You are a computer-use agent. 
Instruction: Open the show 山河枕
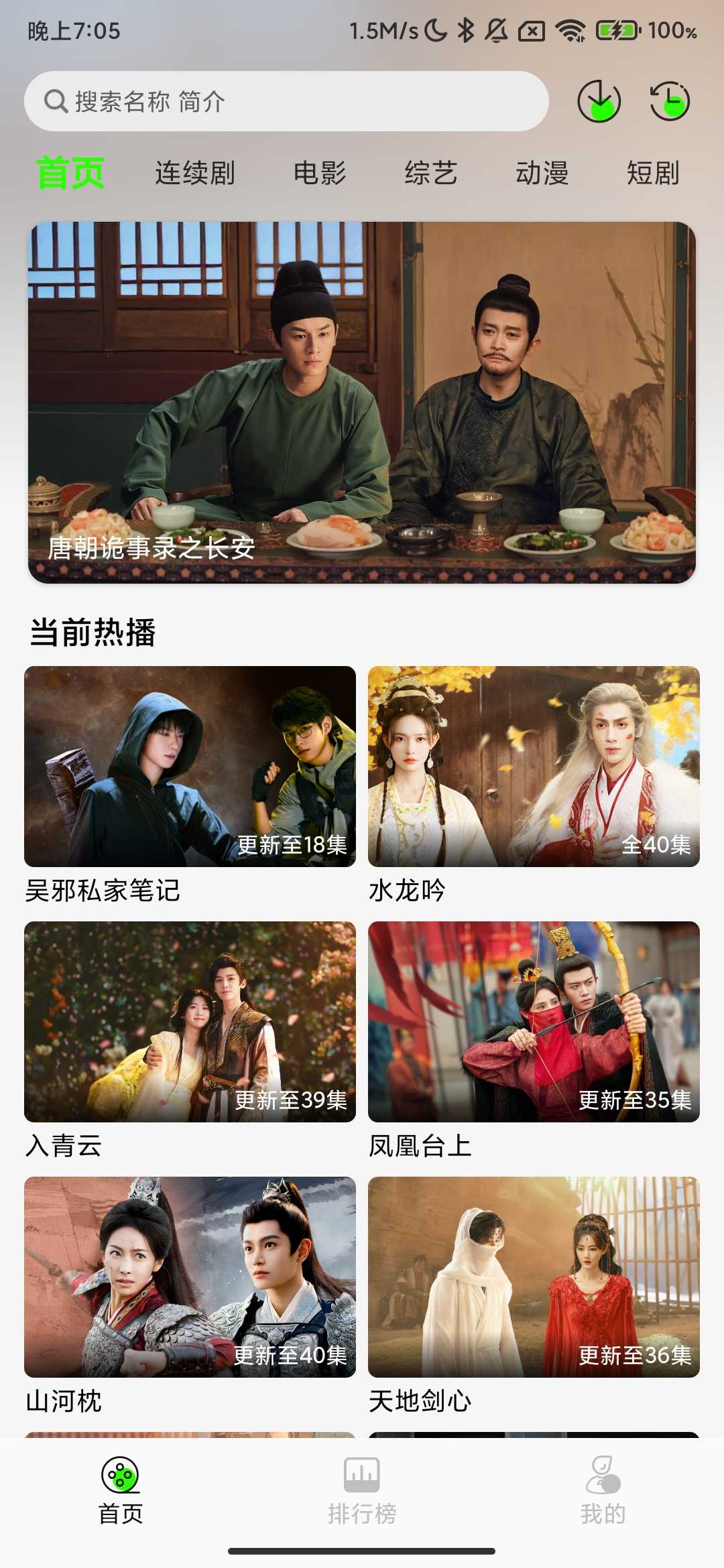[190, 1277]
